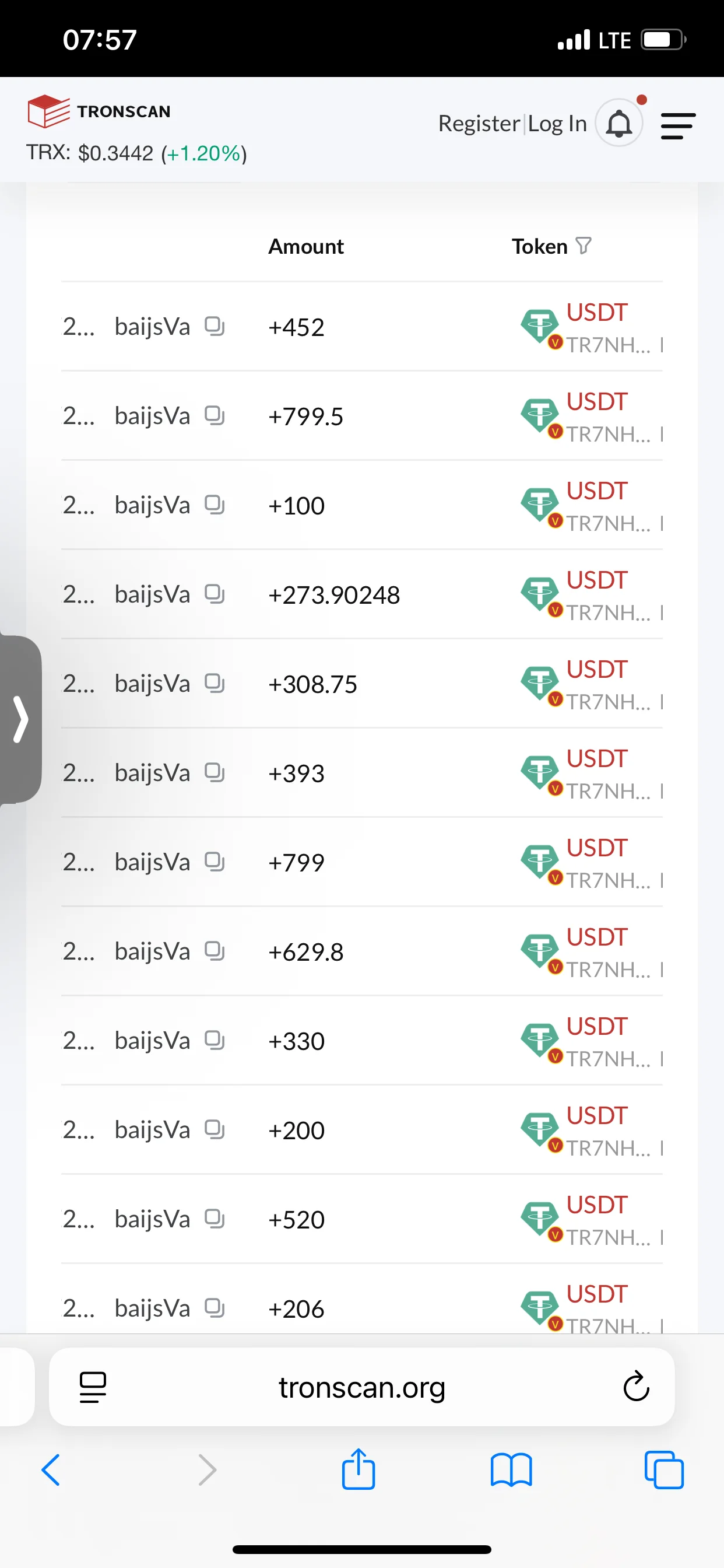724x1568 pixels.
Task: Share this page from Safari toolbar
Action: 359,1469
